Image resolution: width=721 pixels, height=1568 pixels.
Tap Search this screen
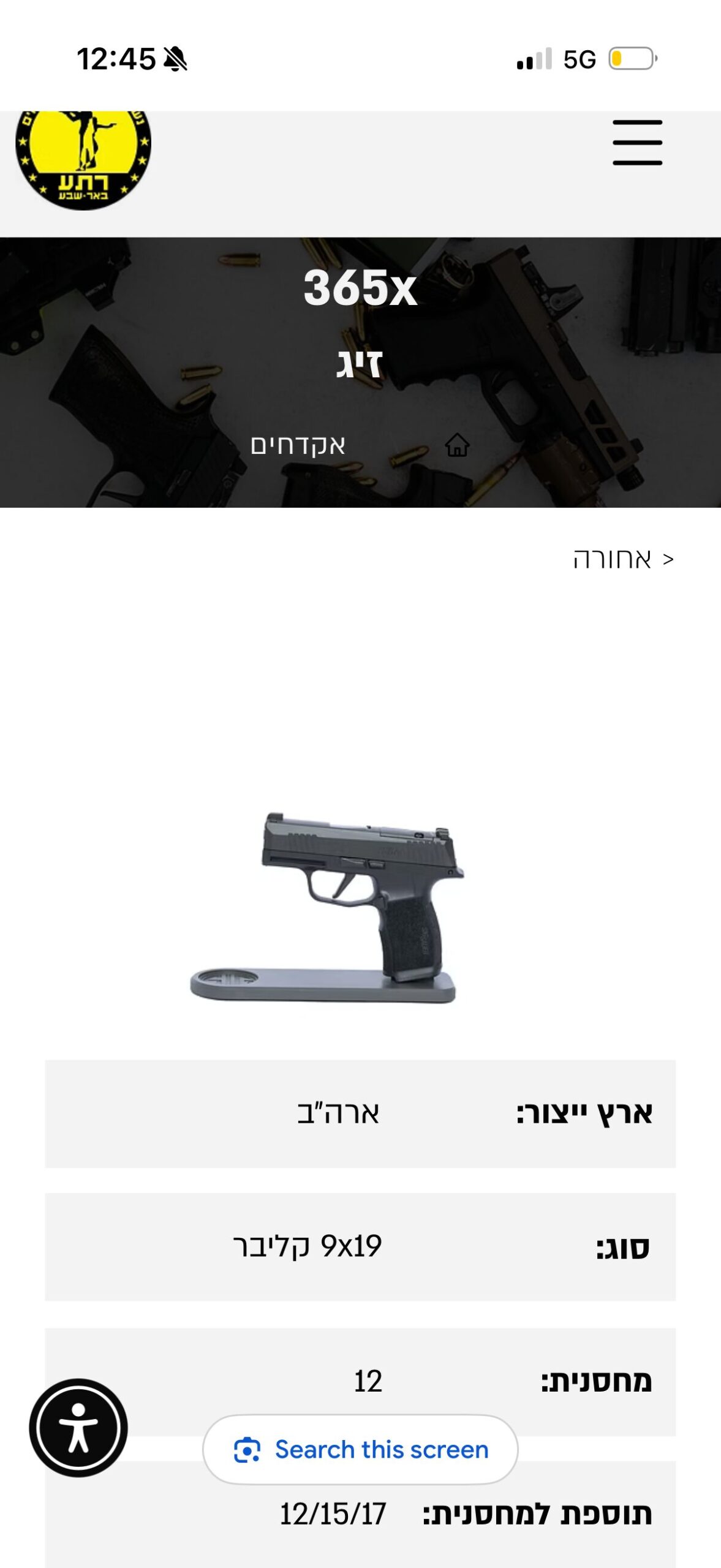click(x=360, y=1449)
